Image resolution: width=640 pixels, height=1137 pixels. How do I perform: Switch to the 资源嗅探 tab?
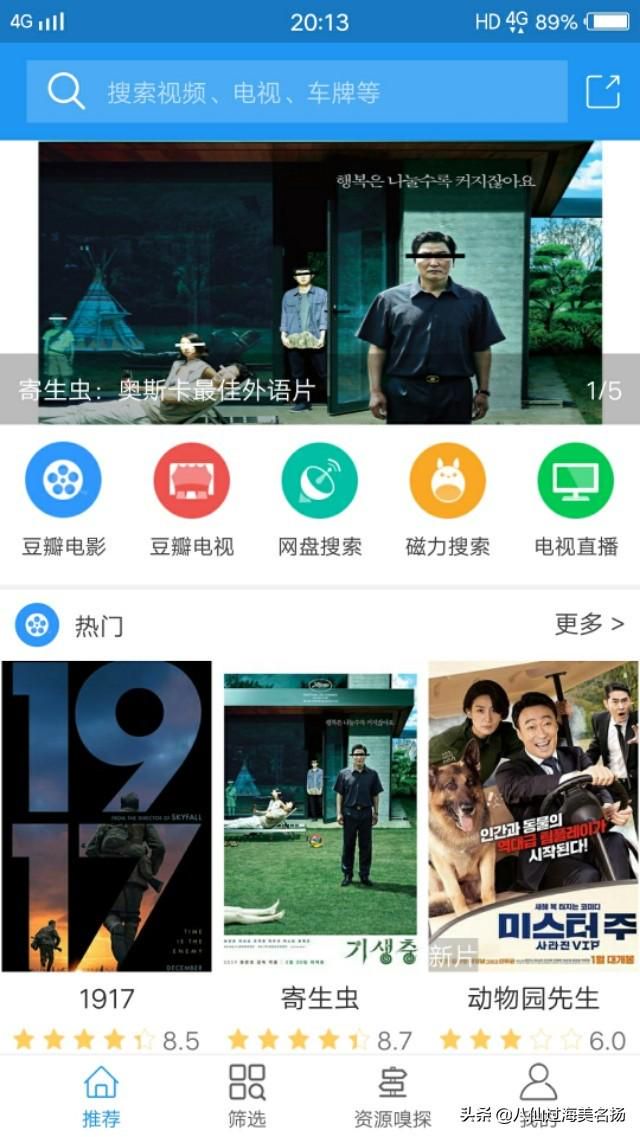(393, 1095)
